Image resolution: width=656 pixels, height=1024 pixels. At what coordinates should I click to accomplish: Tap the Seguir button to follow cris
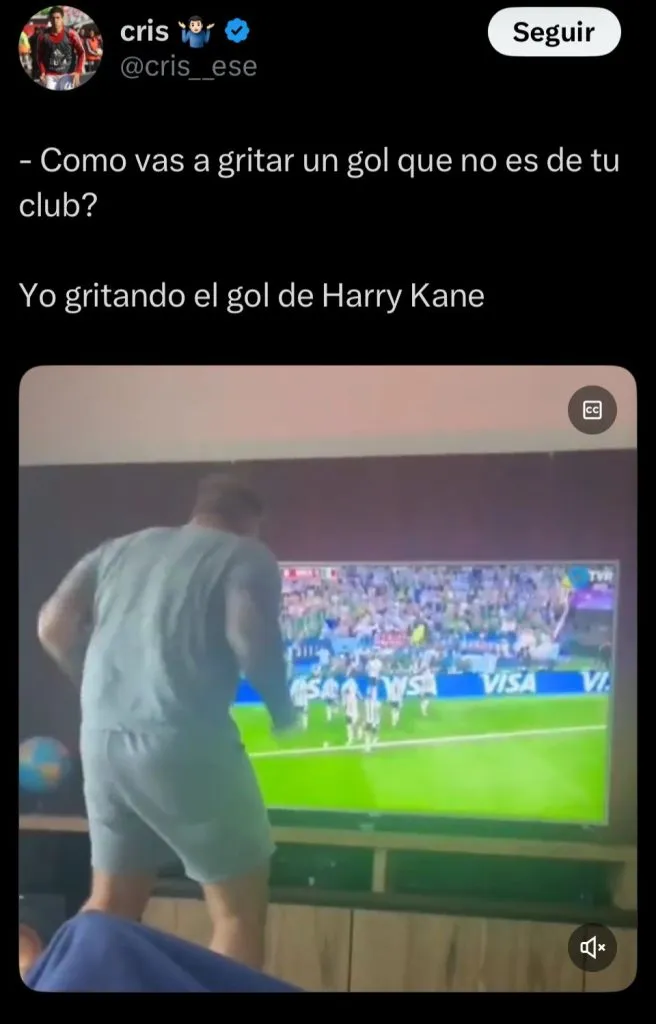554,32
